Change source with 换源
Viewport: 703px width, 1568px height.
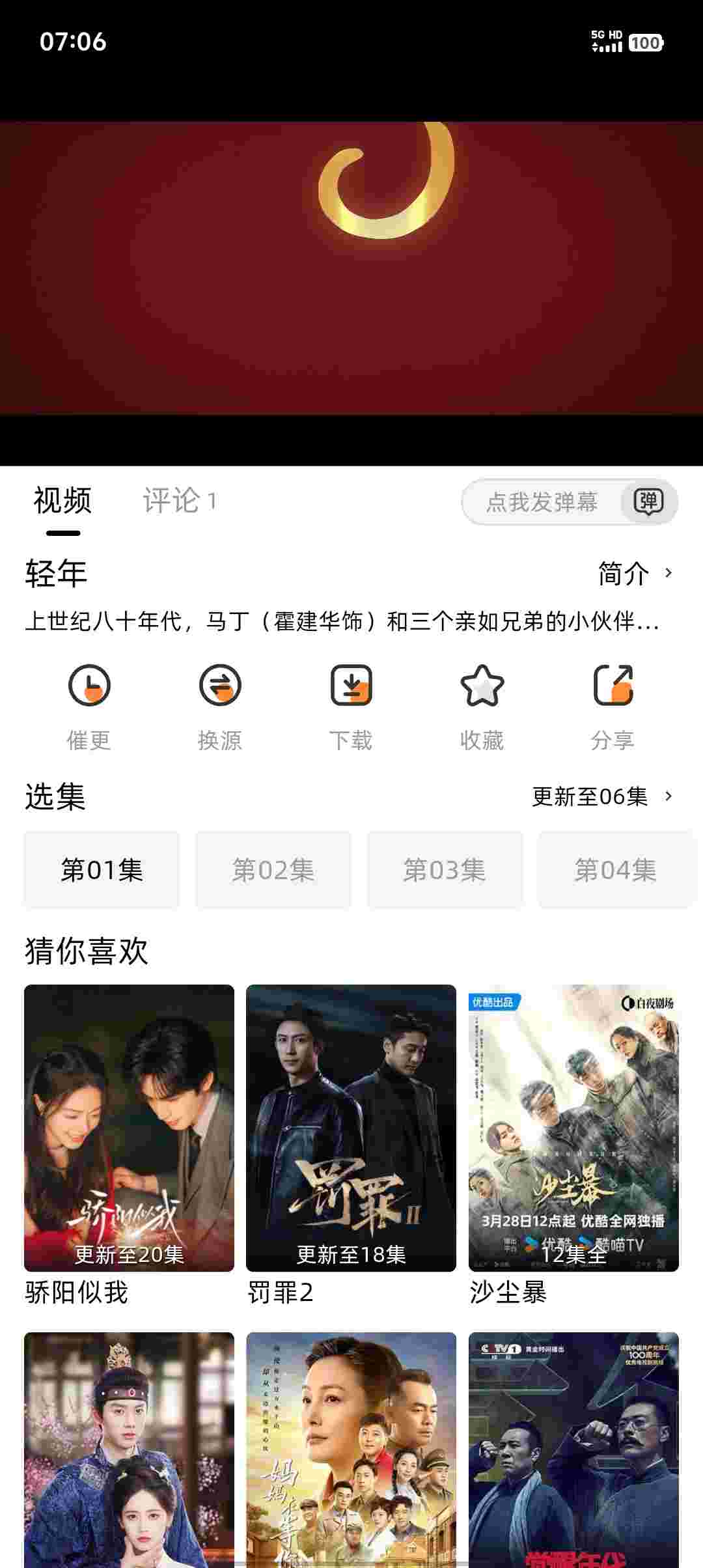pos(220,707)
